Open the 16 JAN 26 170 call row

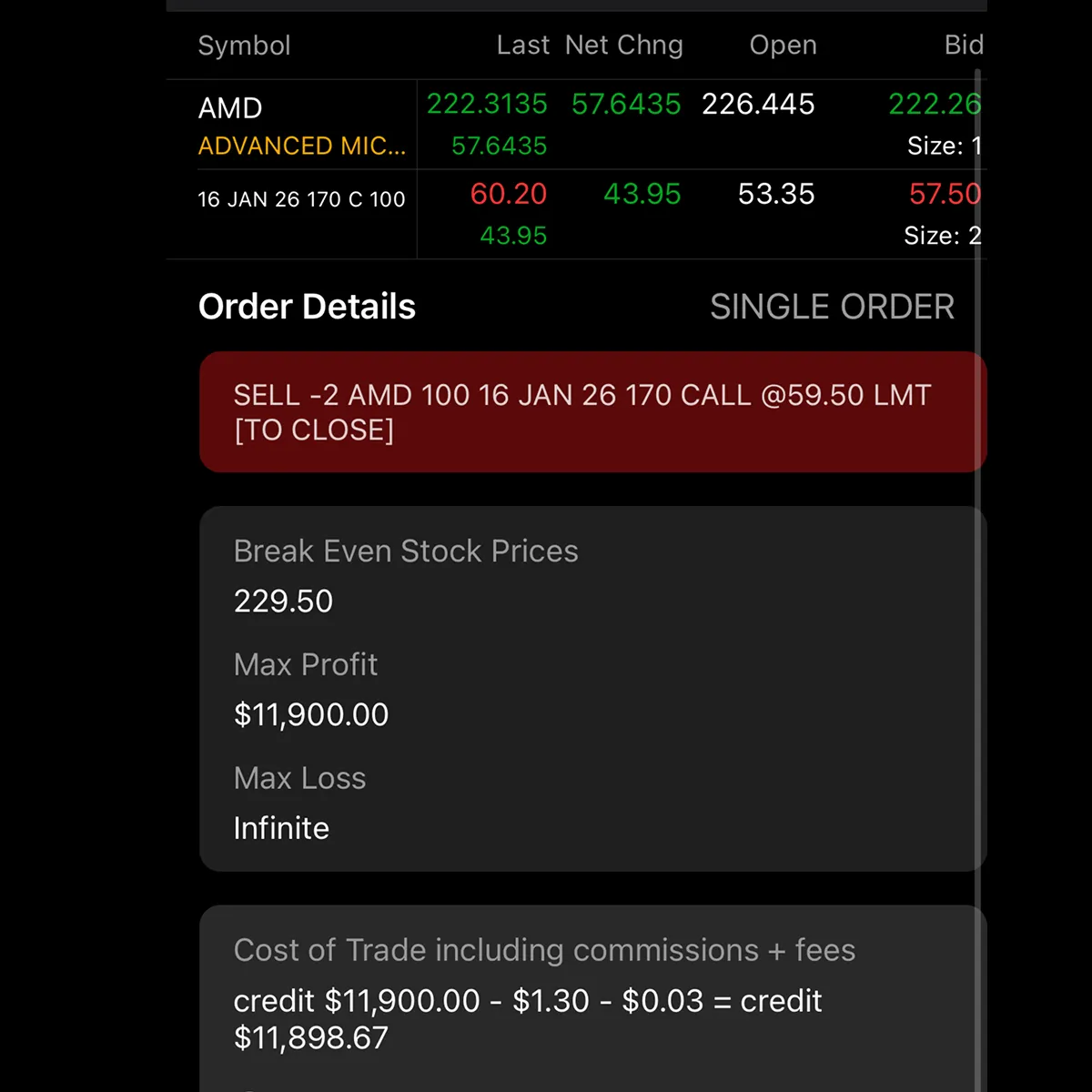point(301,200)
